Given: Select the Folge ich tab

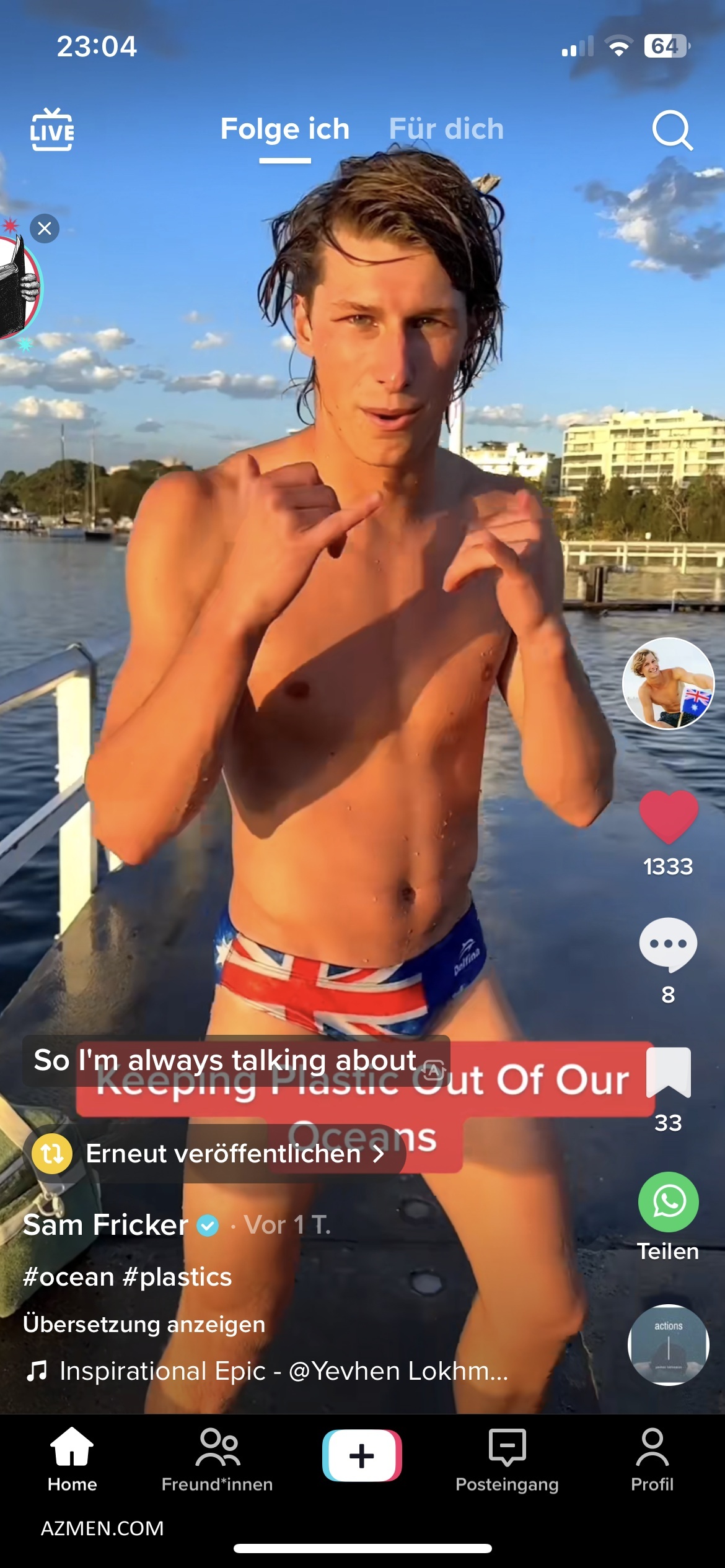Looking at the screenshot, I should pyautogui.click(x=285, y=129).
